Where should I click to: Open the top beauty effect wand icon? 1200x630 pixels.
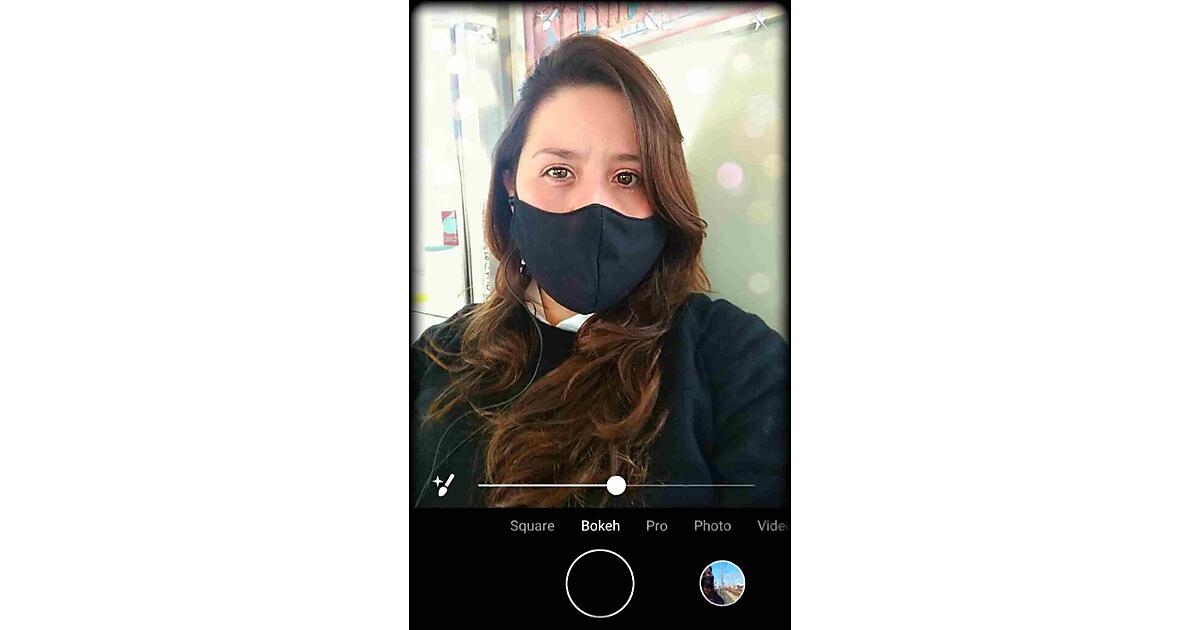coord(548,17)
